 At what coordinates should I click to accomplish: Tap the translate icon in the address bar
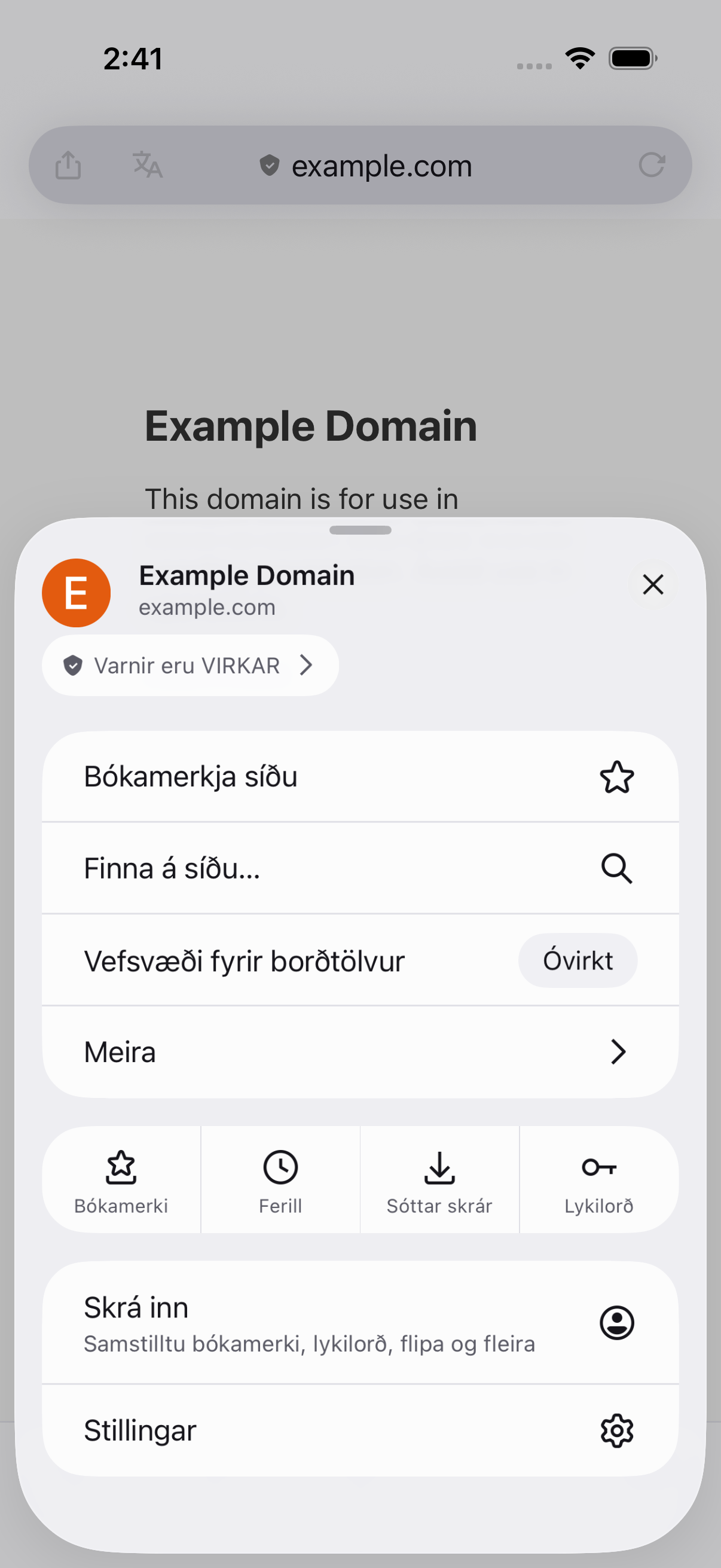[147, 165]
